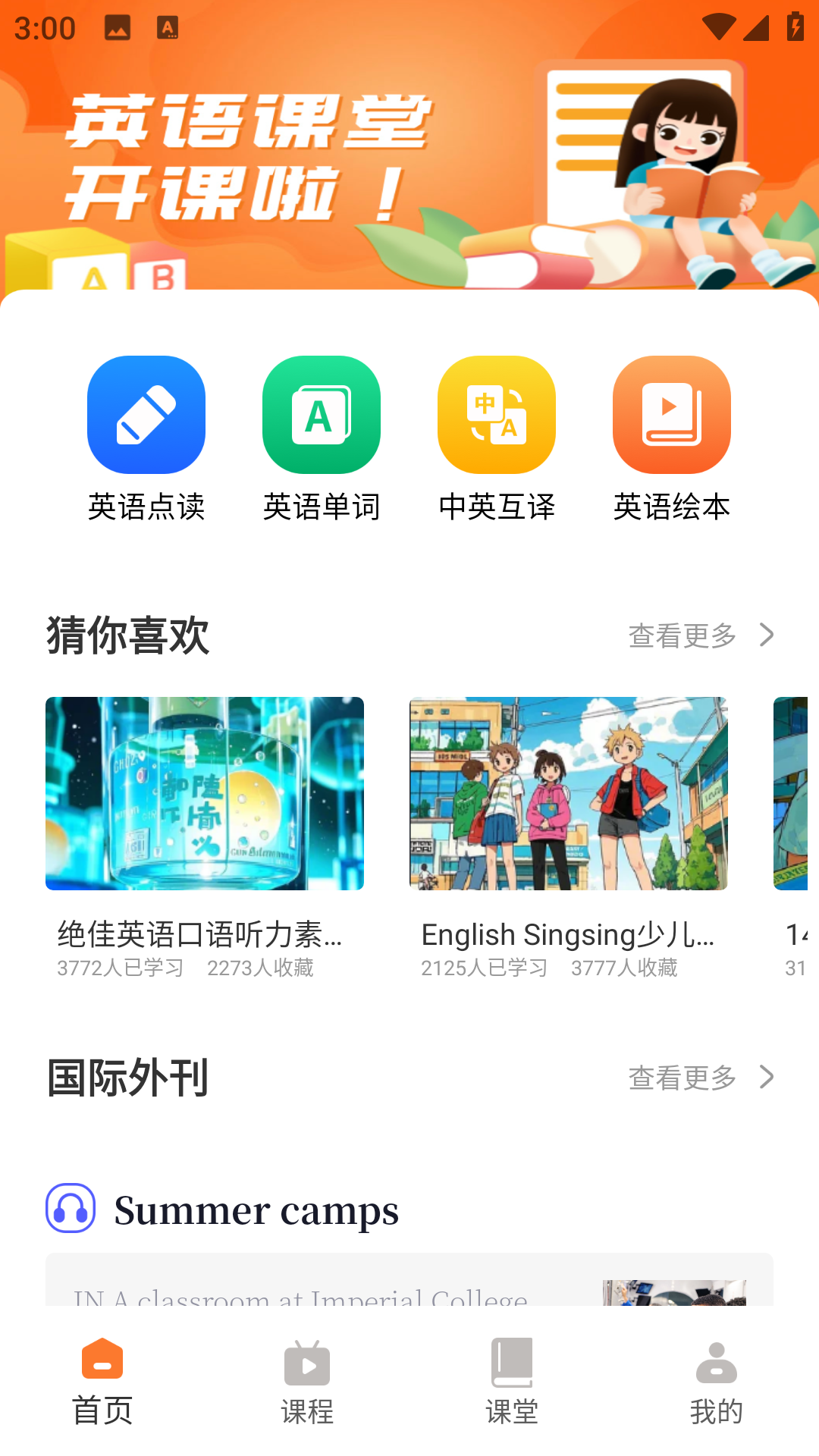Open the 我的 profile icon

pos(716,1362)
